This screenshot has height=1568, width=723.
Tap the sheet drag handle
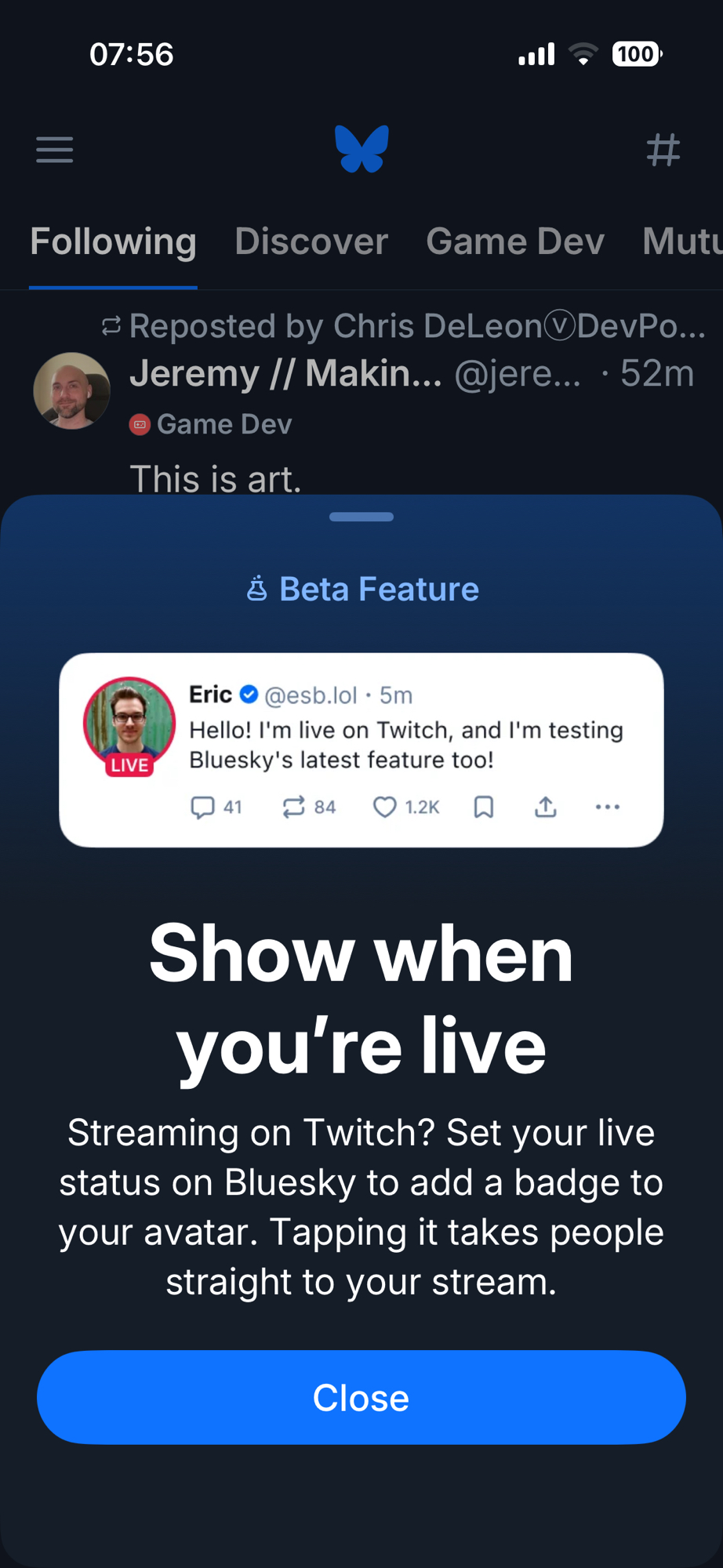361,517
